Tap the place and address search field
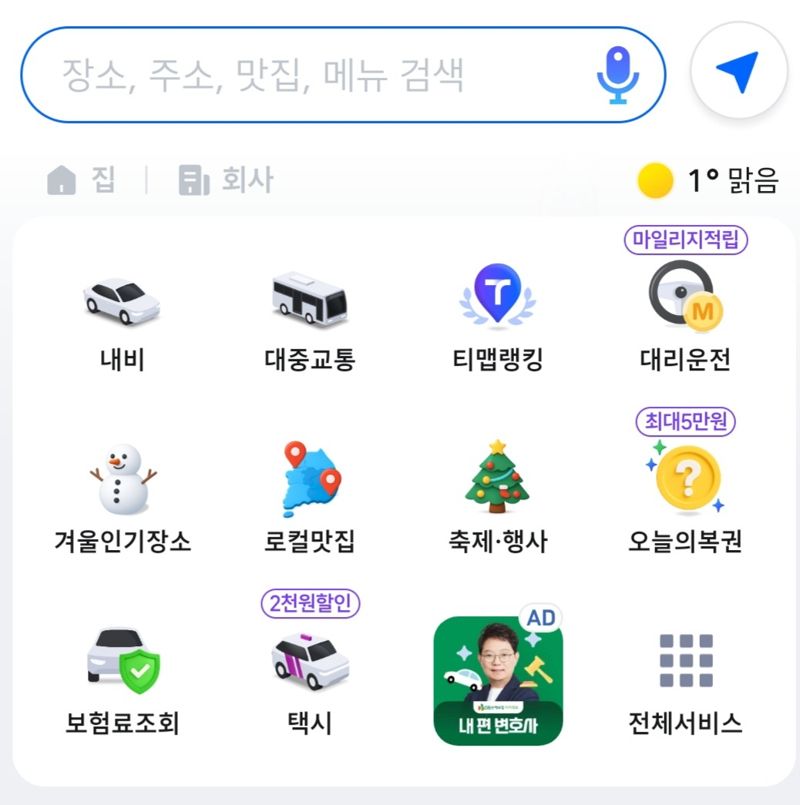The width and height of the screenshot is (800, 805). [300, 75]
